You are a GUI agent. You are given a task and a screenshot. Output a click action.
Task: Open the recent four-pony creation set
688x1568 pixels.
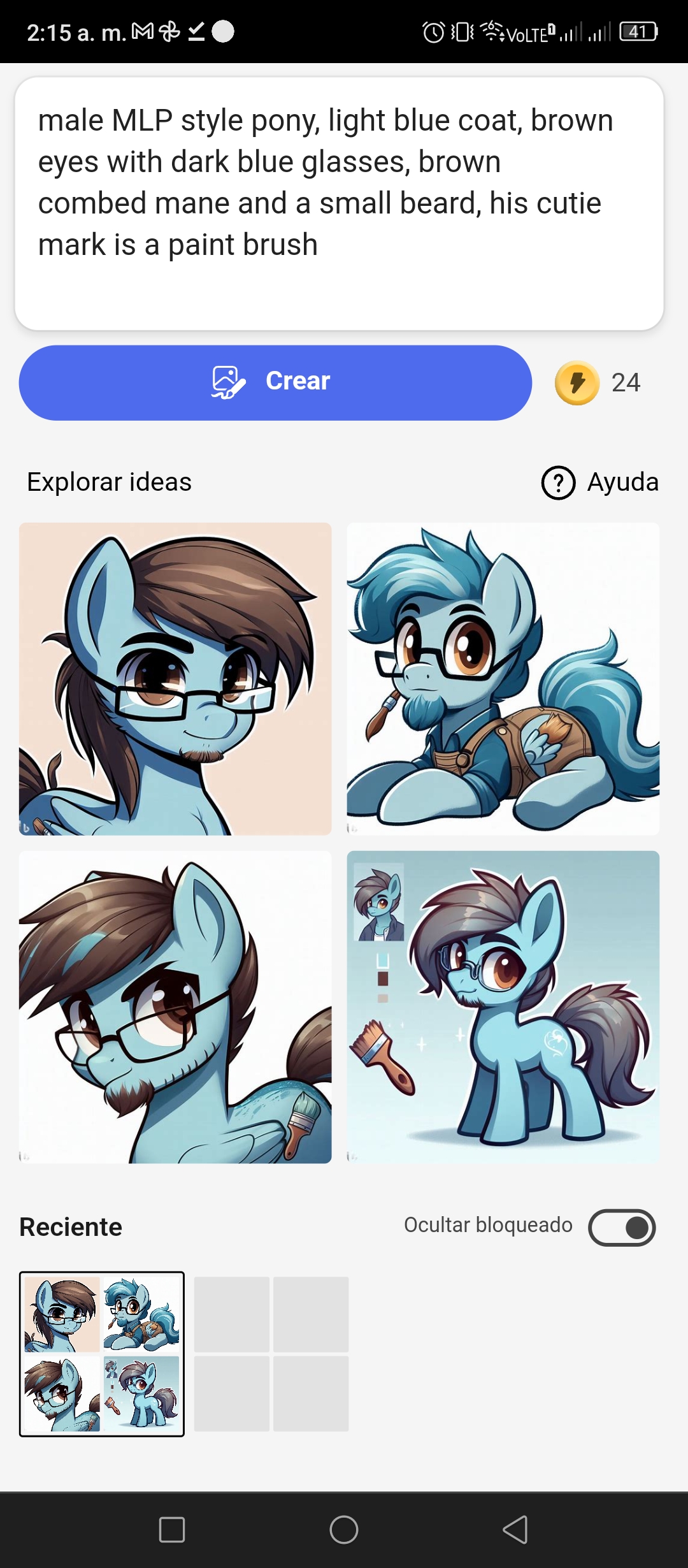(102, 1354)
